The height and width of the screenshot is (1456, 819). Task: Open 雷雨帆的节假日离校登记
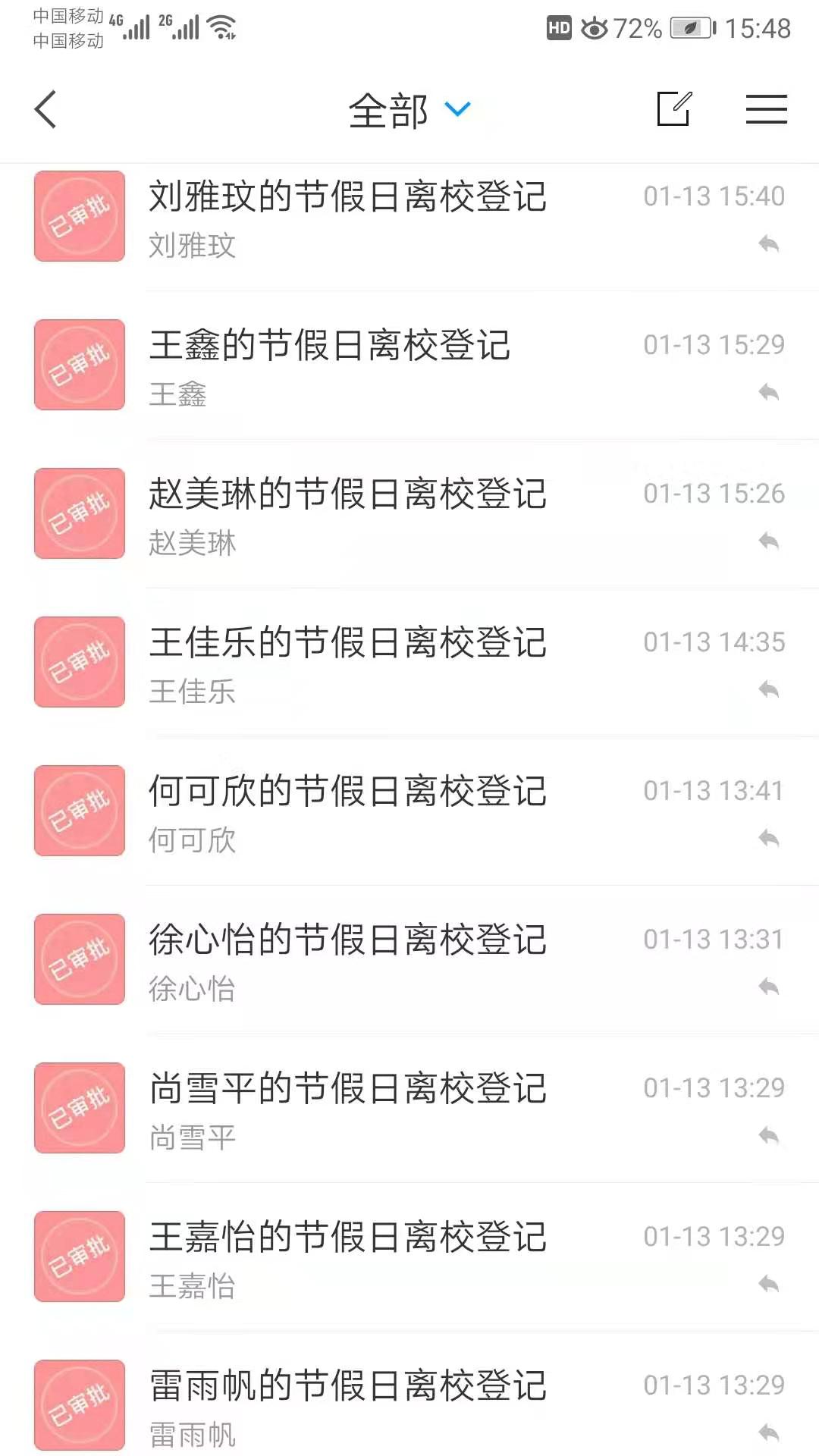tap(409, 1401)
